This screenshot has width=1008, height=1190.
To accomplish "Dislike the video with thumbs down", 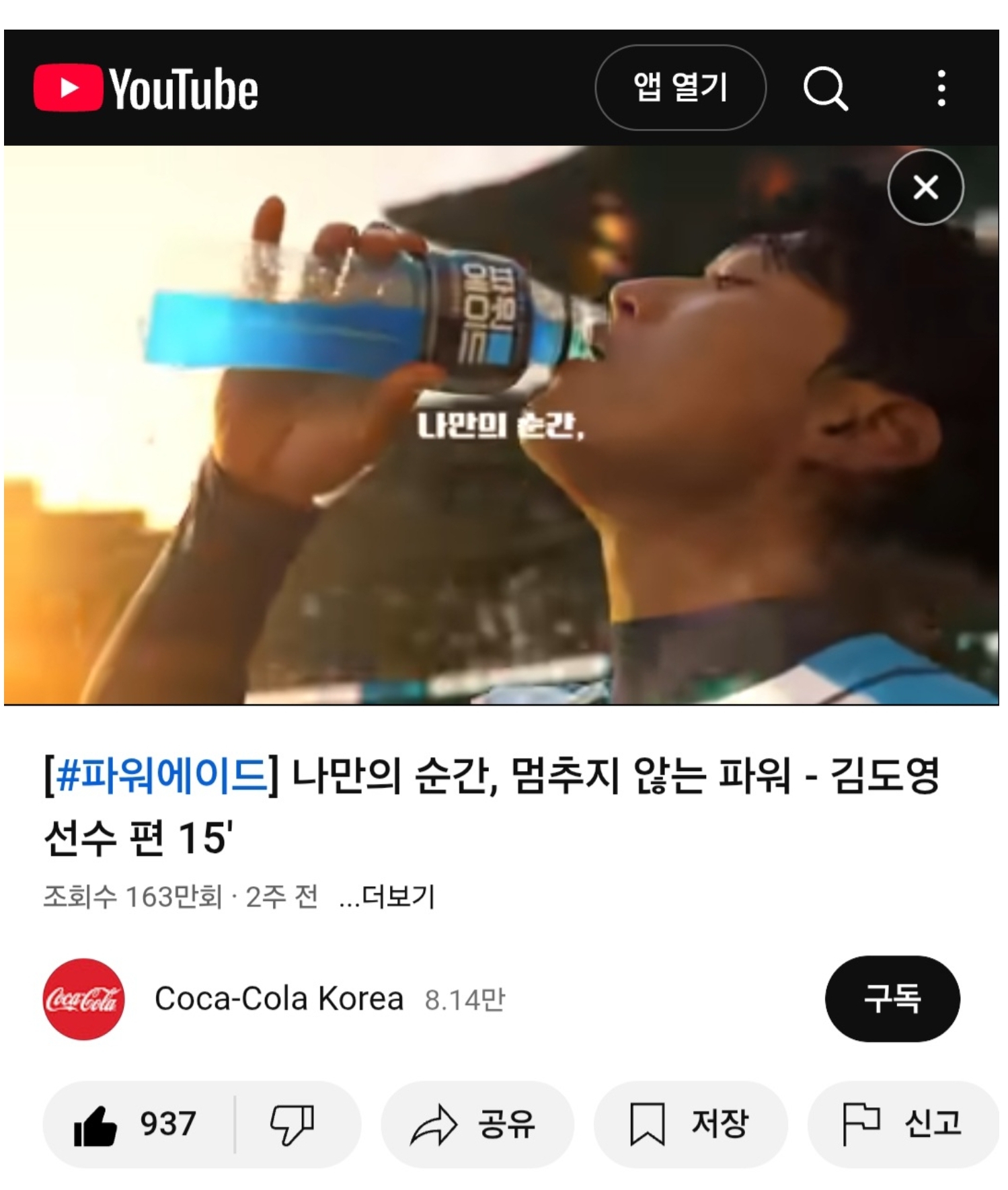I will [293, 1124].
